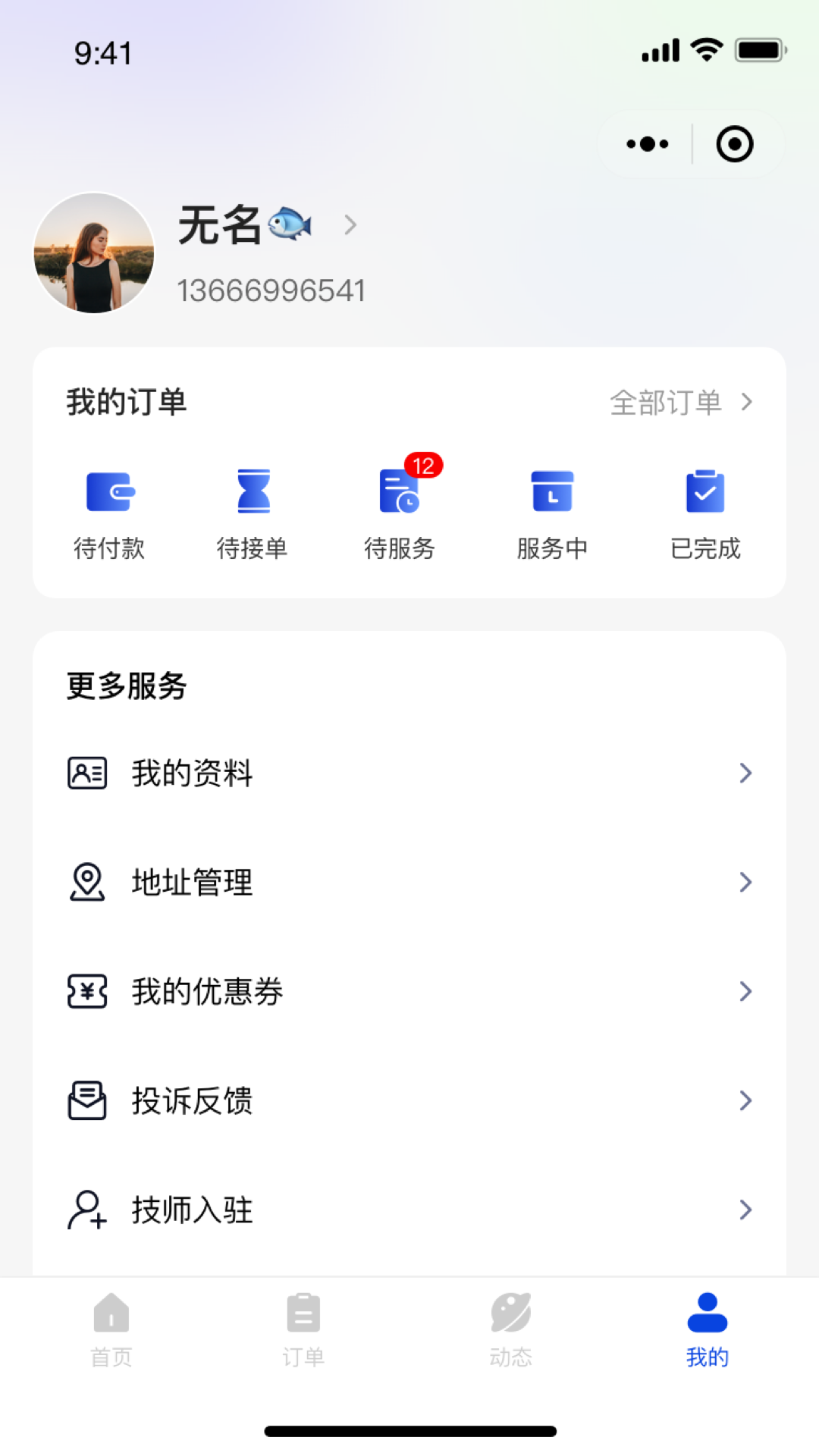Open 地址管理 using its right chevron
Screen dimensions: 819x1456
point(744,882)
